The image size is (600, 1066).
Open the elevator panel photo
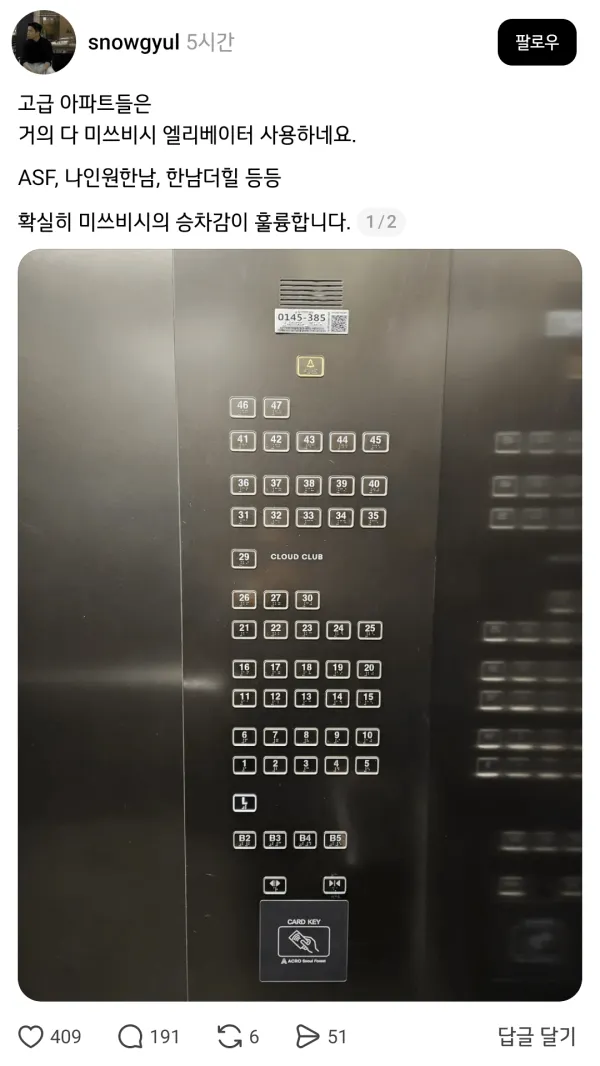click(300, 625)
